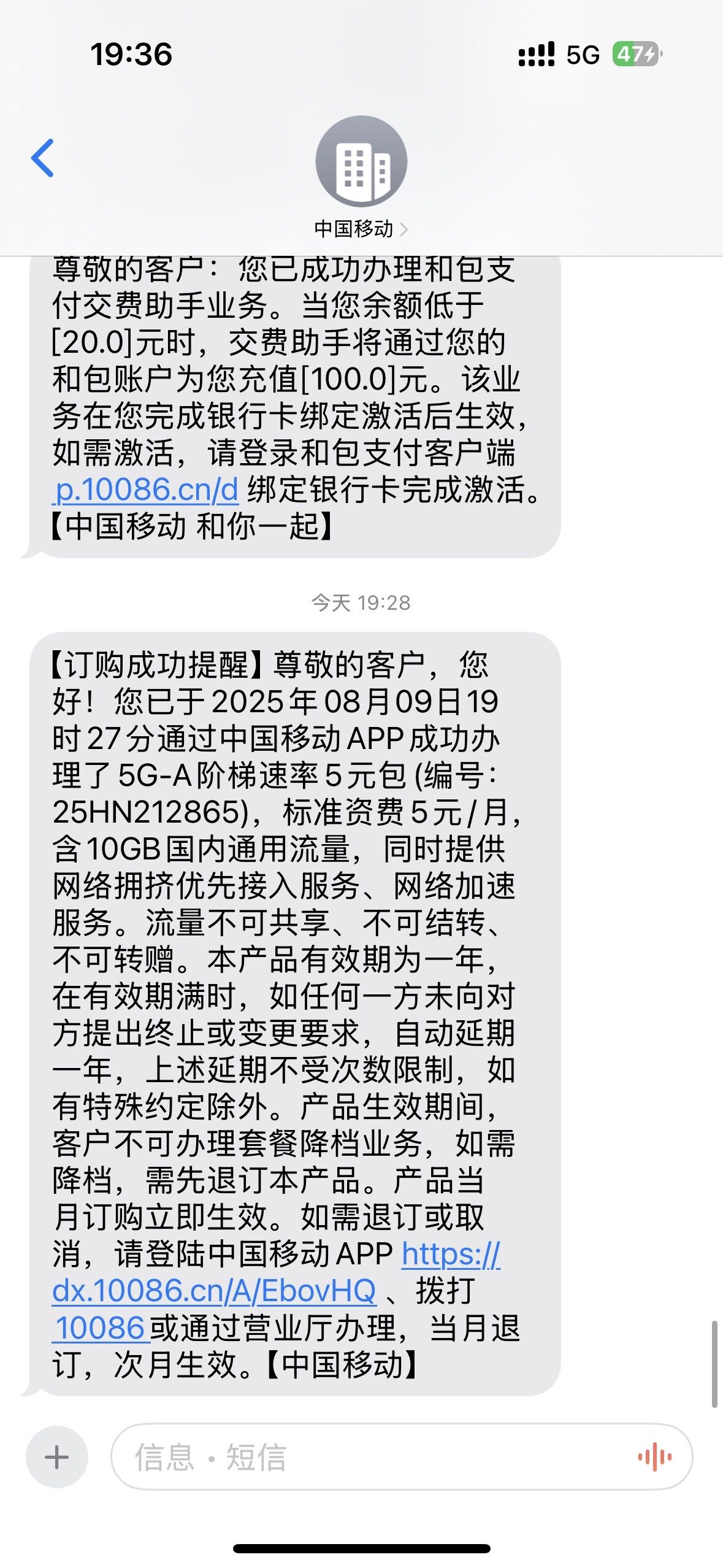The height and width of the screenshot is (1568, 723).
Task: Record an audio message
Action: [654, 1457]
